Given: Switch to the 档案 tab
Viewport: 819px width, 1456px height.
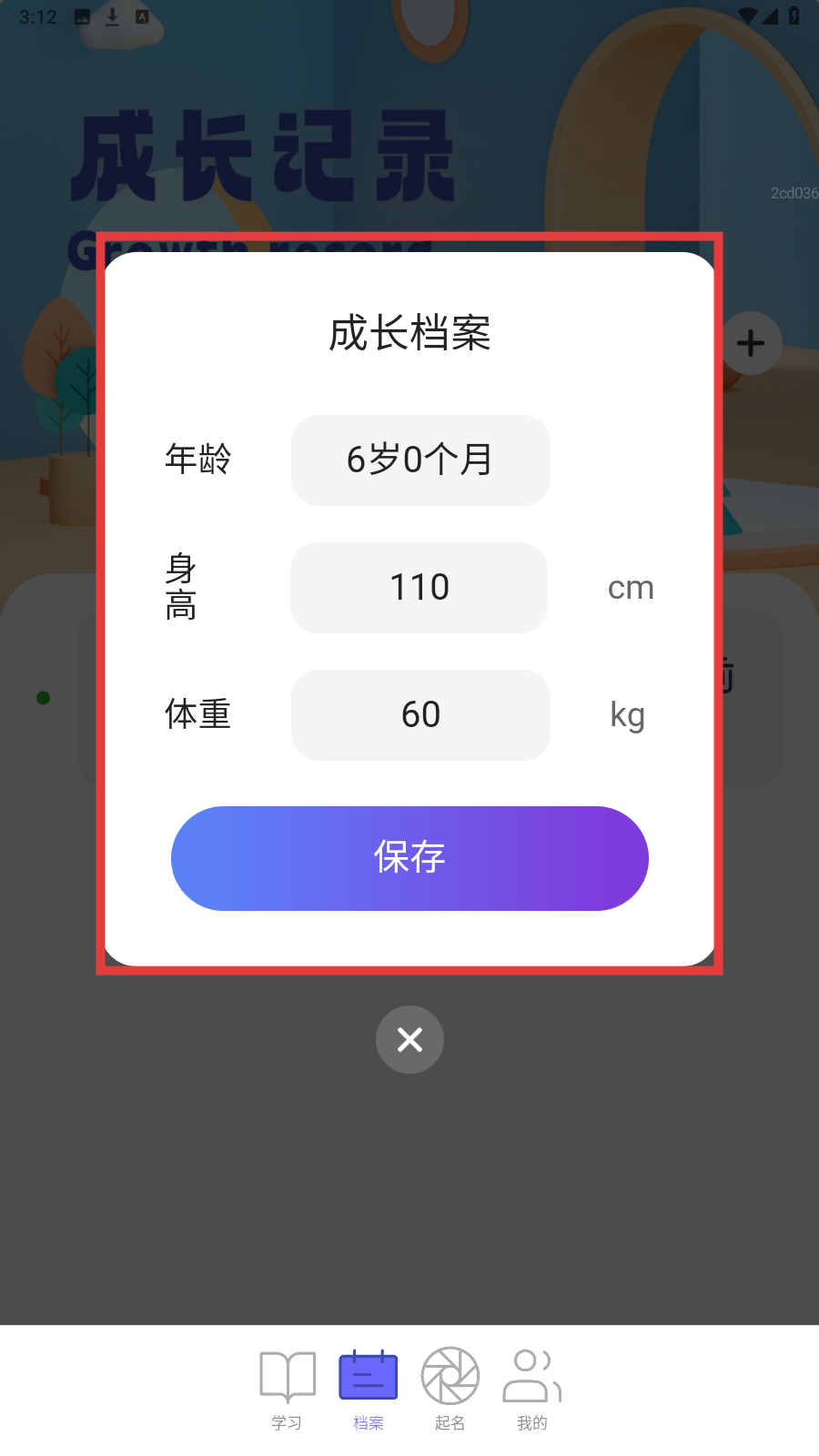Looking at the screenshot, I should pos(369,1389).
